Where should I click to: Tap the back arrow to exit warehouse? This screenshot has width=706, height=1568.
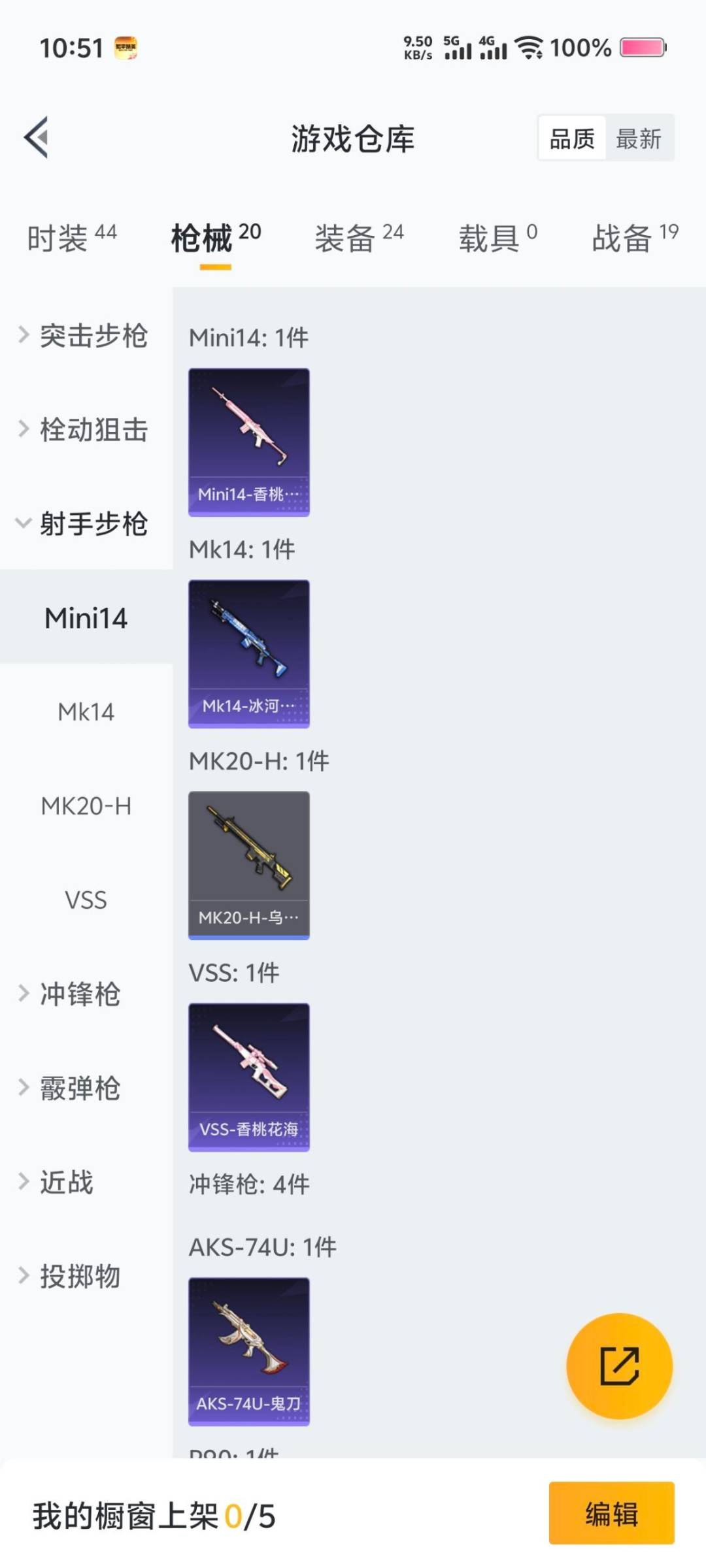(37, 137)
